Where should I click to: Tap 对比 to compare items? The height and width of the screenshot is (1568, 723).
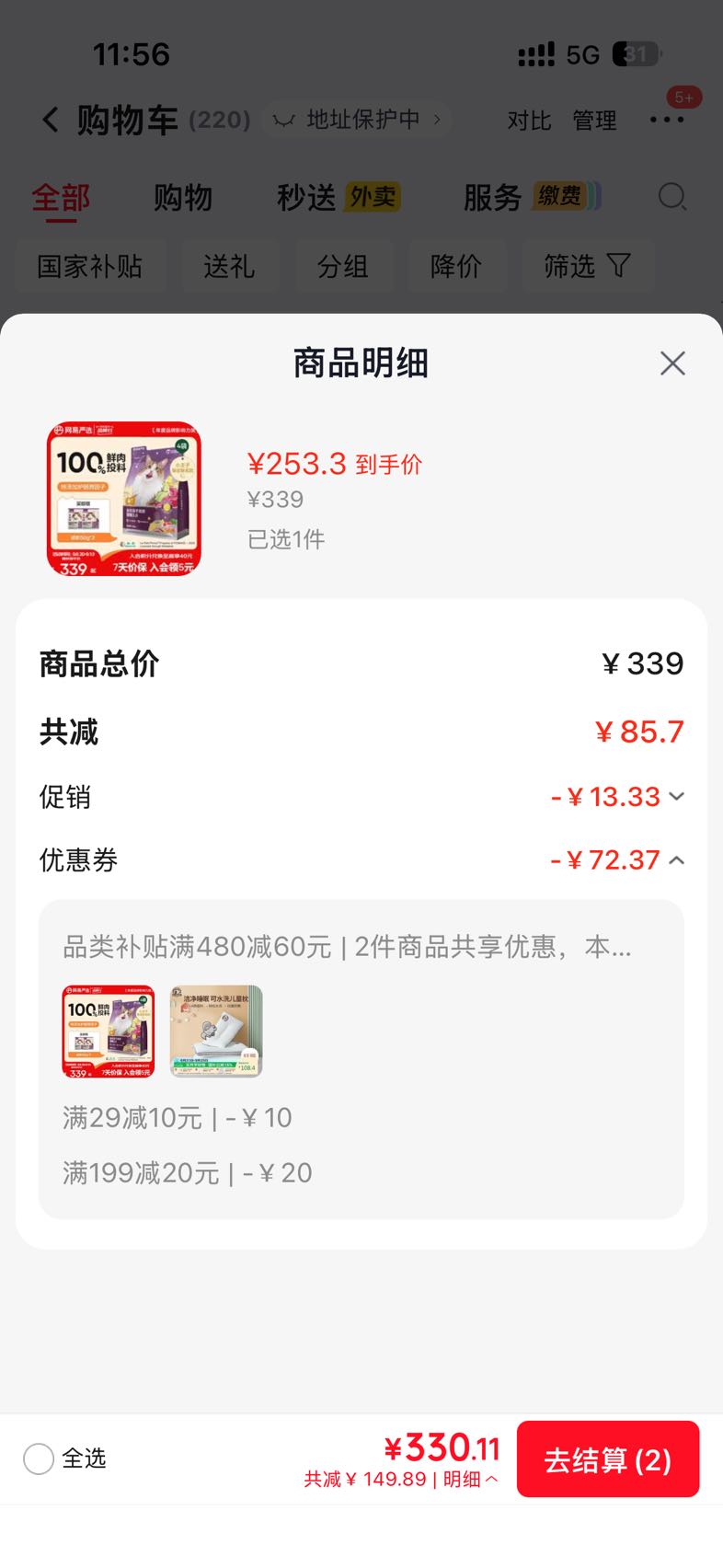529,121
